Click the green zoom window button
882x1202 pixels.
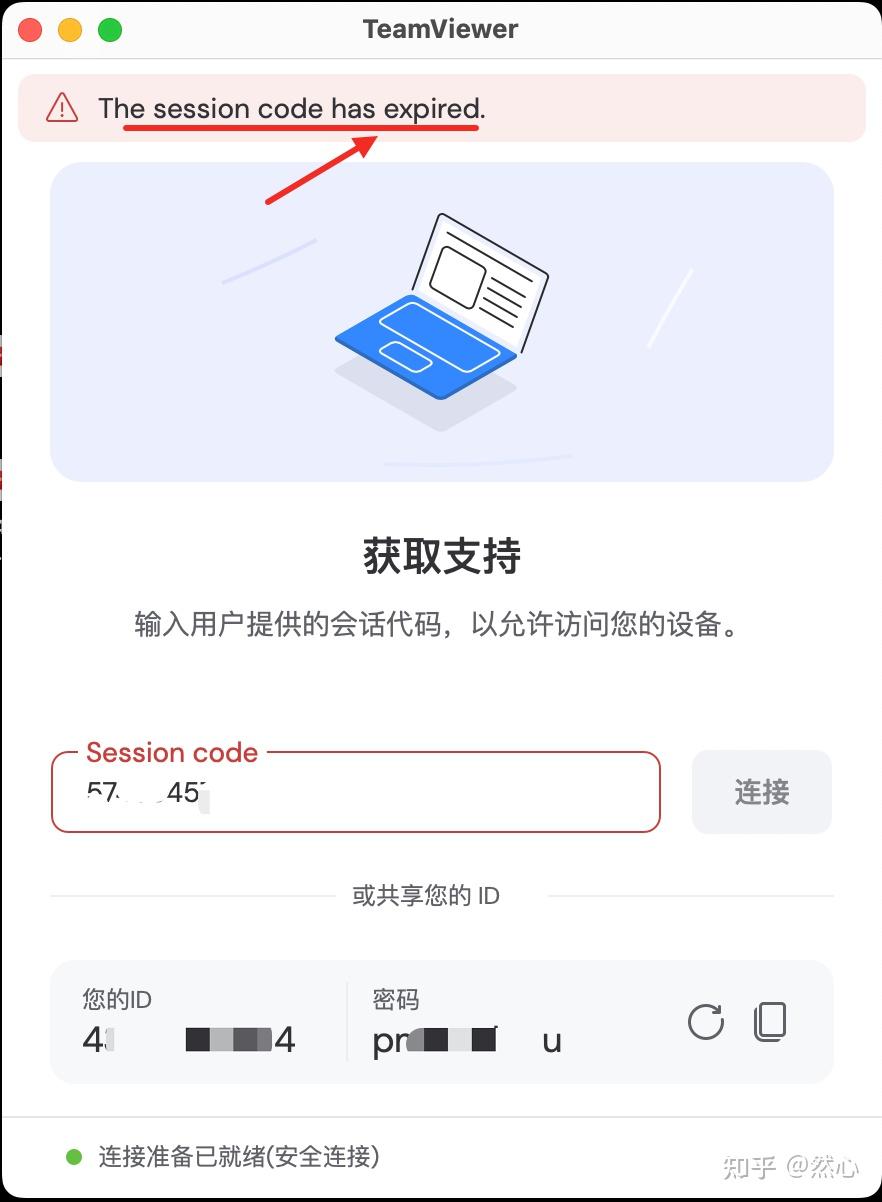[109, 30]
